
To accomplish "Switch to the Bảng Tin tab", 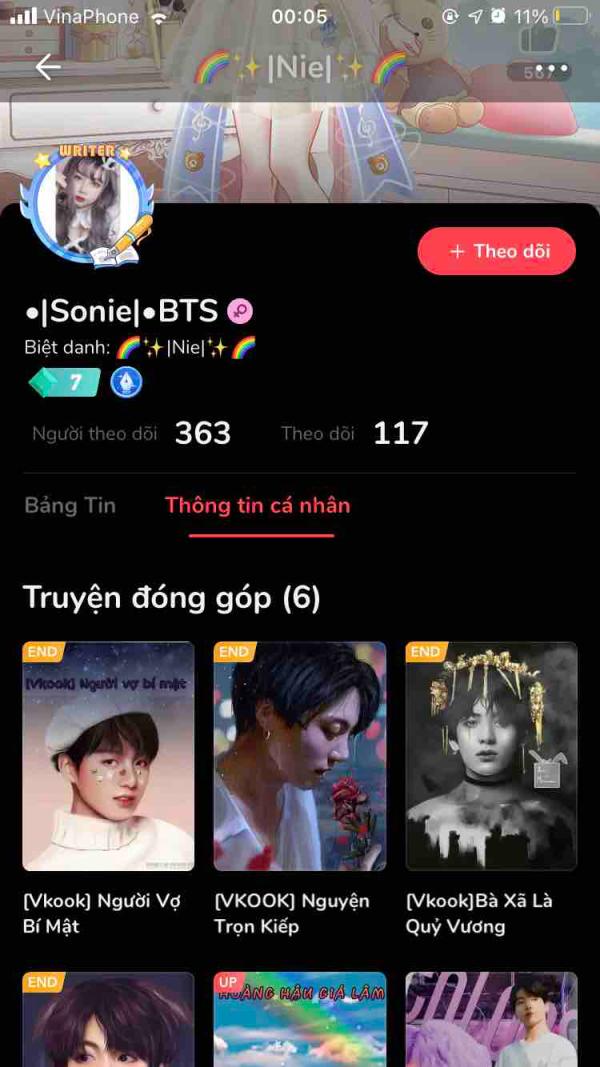I will 70,505.
